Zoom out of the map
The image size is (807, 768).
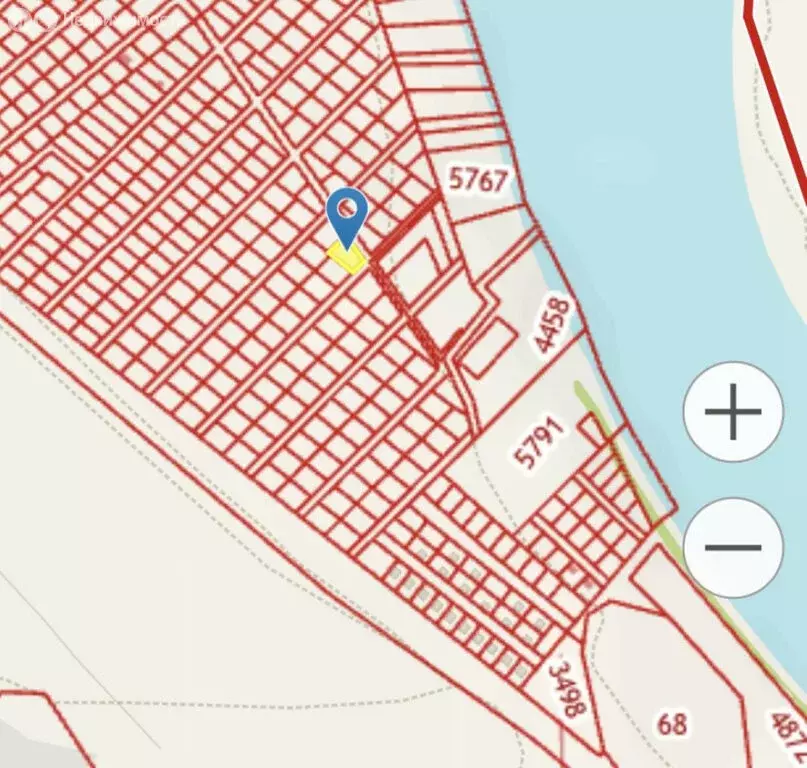tap(732, 547)
